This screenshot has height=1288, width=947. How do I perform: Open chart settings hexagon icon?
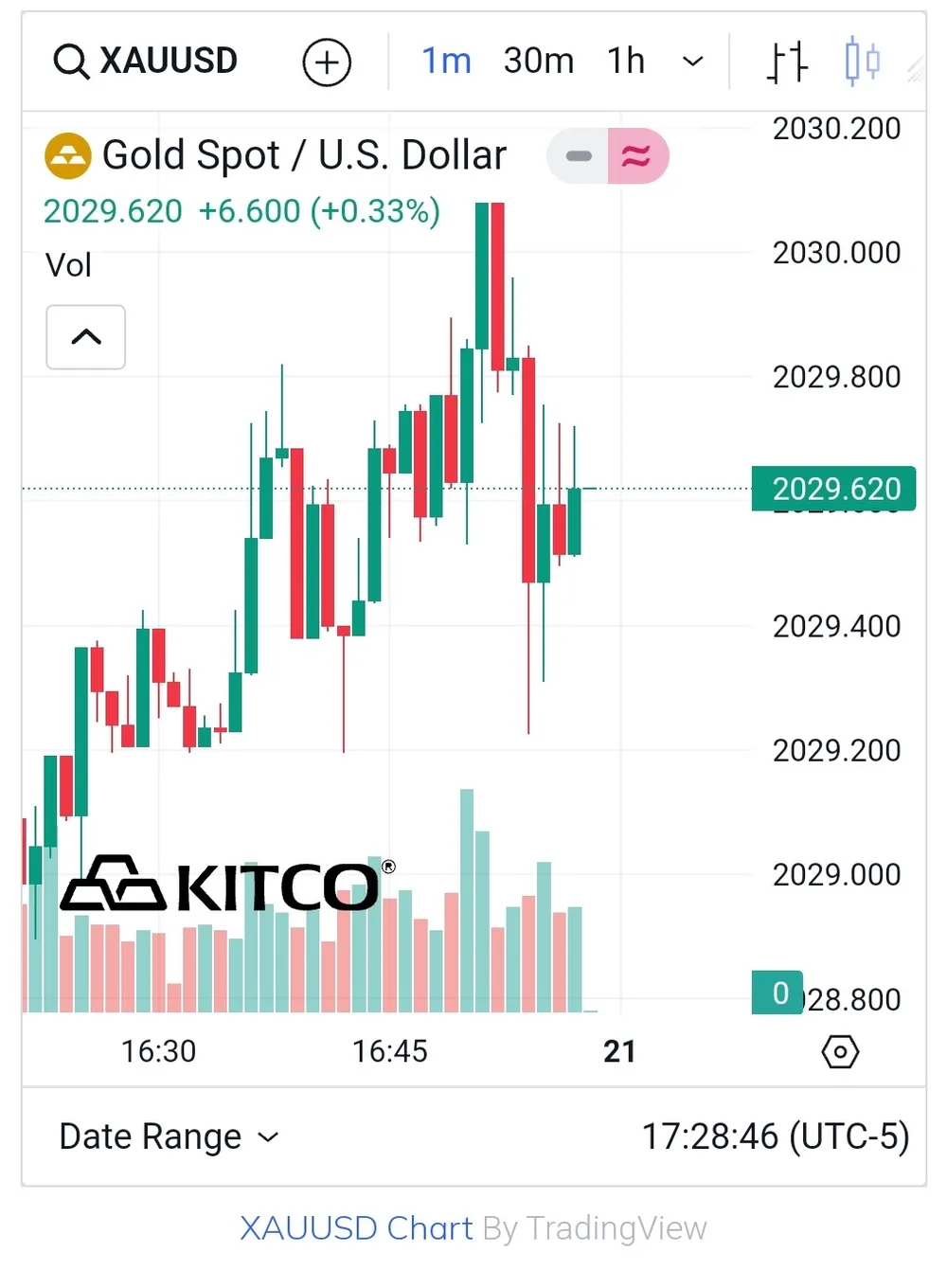pos(840,1051)
